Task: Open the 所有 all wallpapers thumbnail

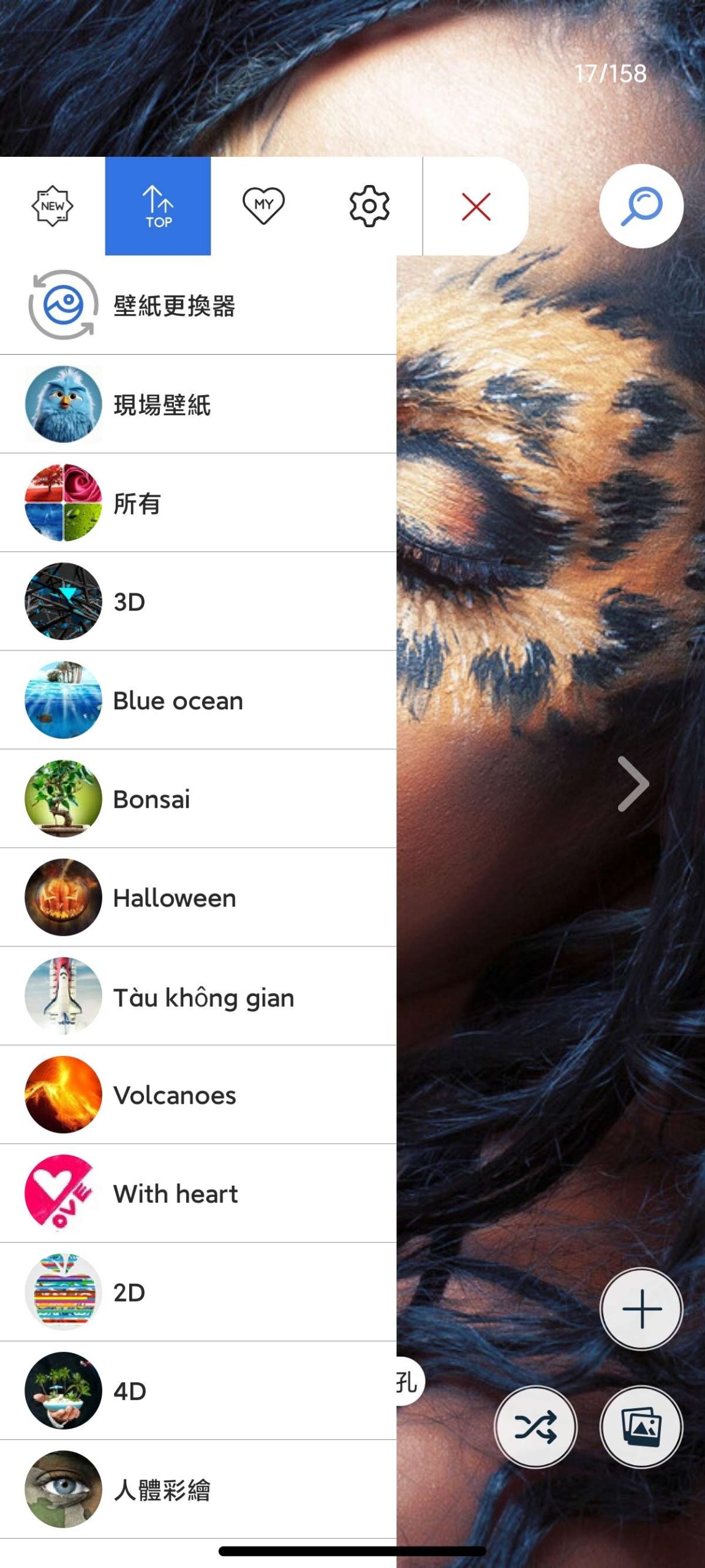Action: (63, 503)
